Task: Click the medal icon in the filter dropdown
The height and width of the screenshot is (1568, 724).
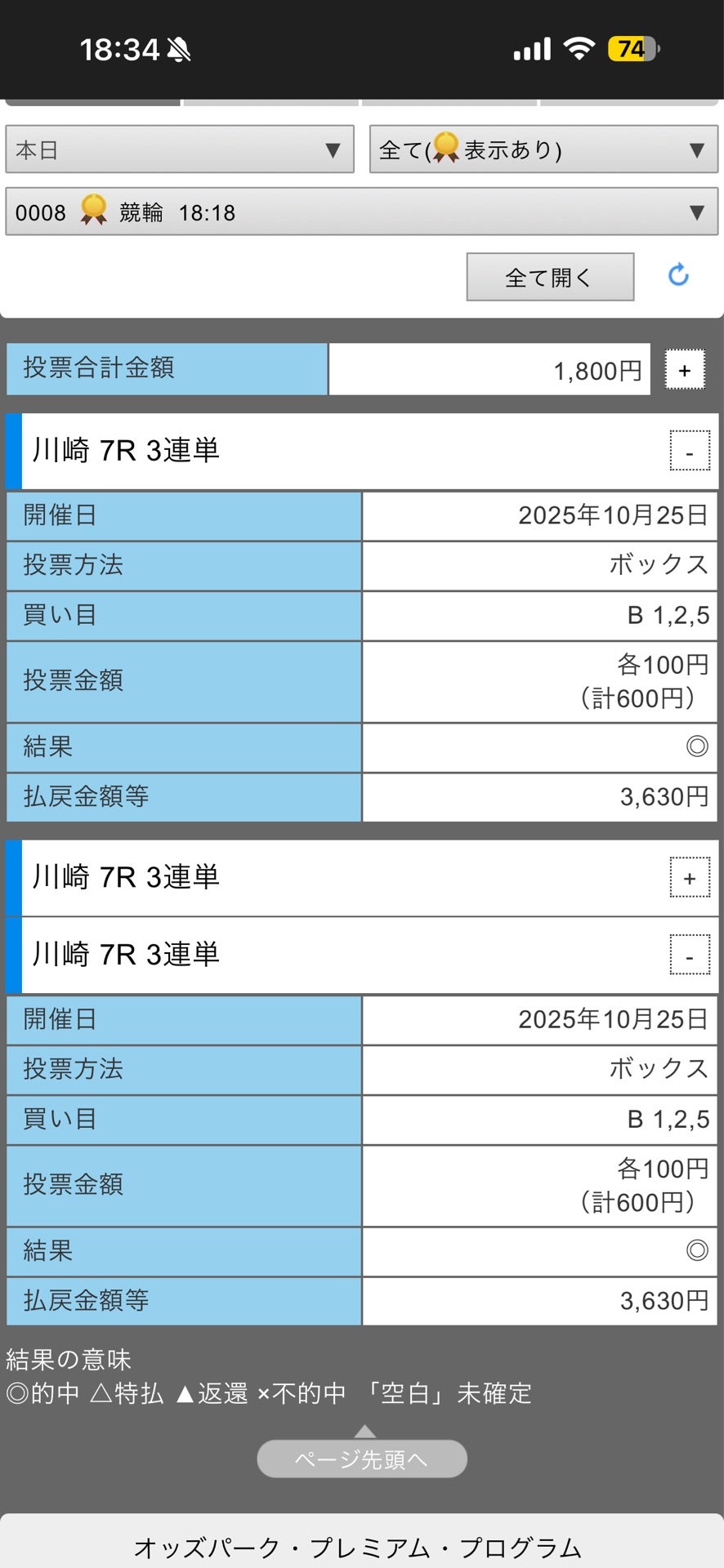Action: pos(445,149)
